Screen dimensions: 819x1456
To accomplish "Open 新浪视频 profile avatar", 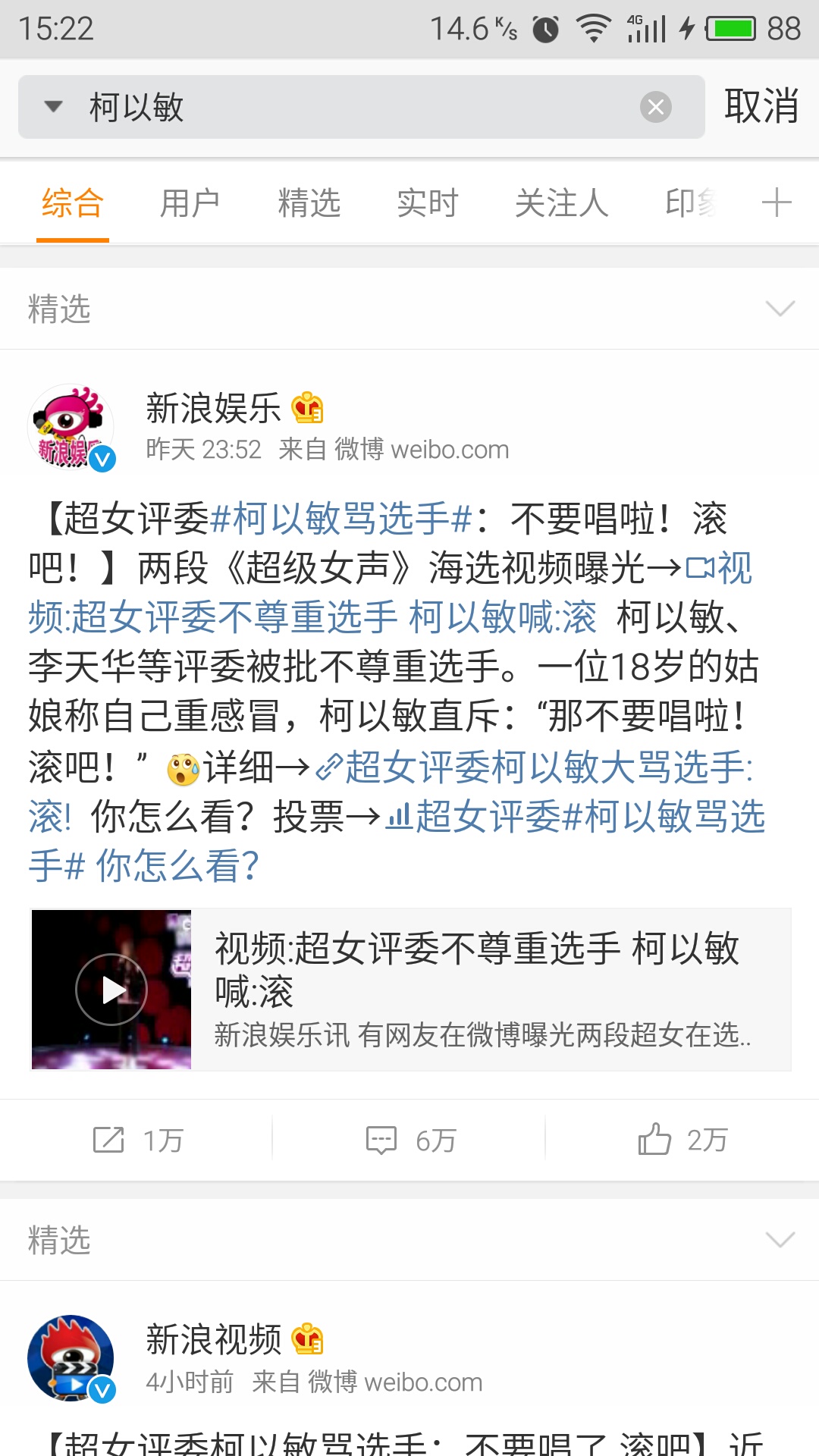I will click(x=71, y=1358).
